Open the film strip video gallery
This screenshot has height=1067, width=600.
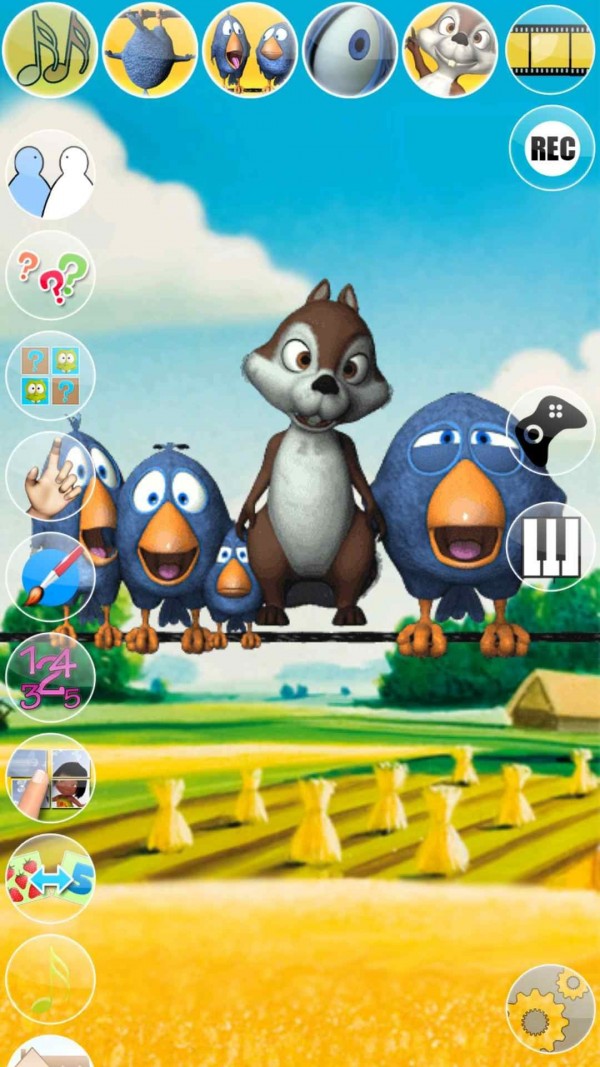(551, 50)
